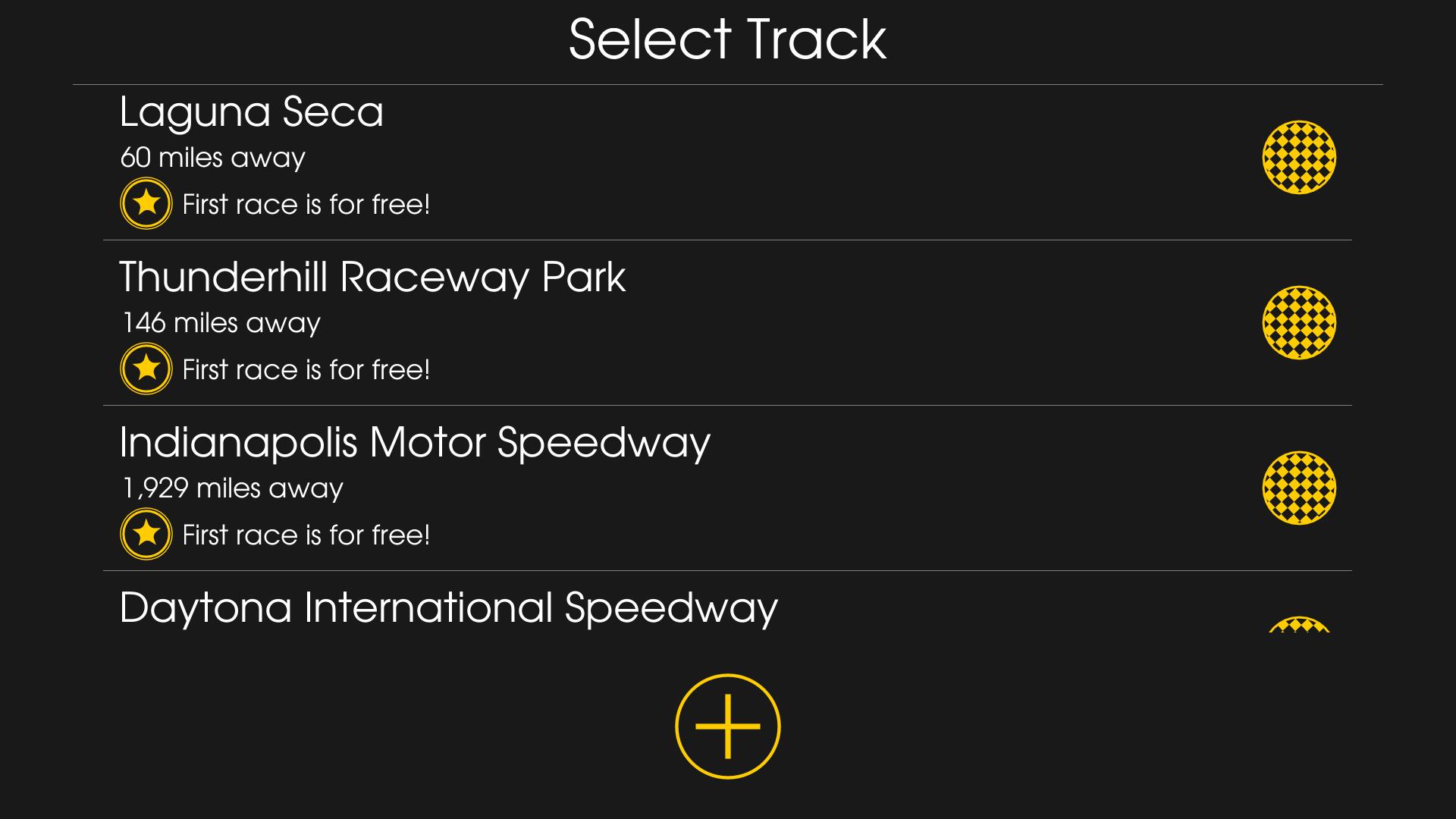Pick Daytona International Speedway track

pos(448,608)
